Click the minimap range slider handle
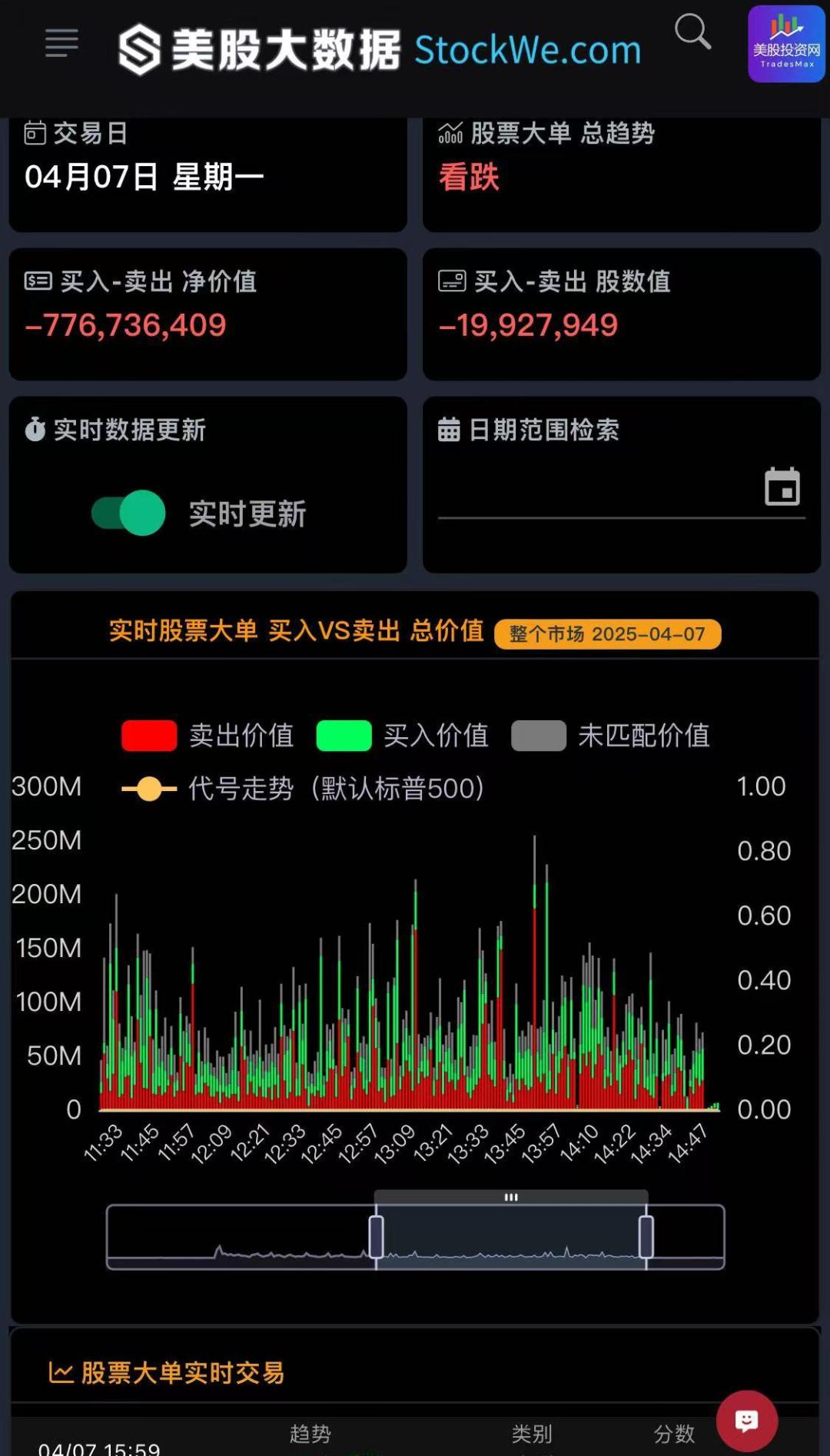Screen dimensions: 830x1456 pyautogui.click(x=512, y=1197)
